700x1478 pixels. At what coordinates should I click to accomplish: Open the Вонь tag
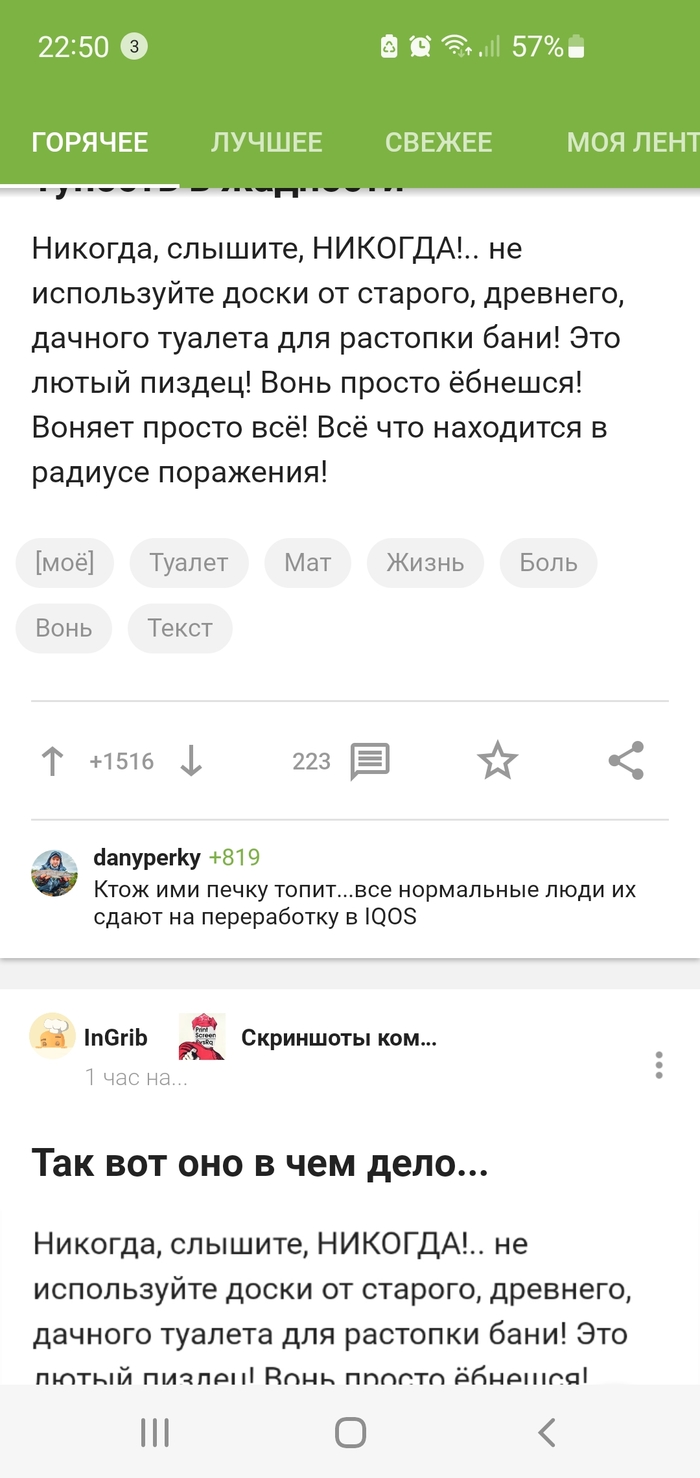point(64,628)
